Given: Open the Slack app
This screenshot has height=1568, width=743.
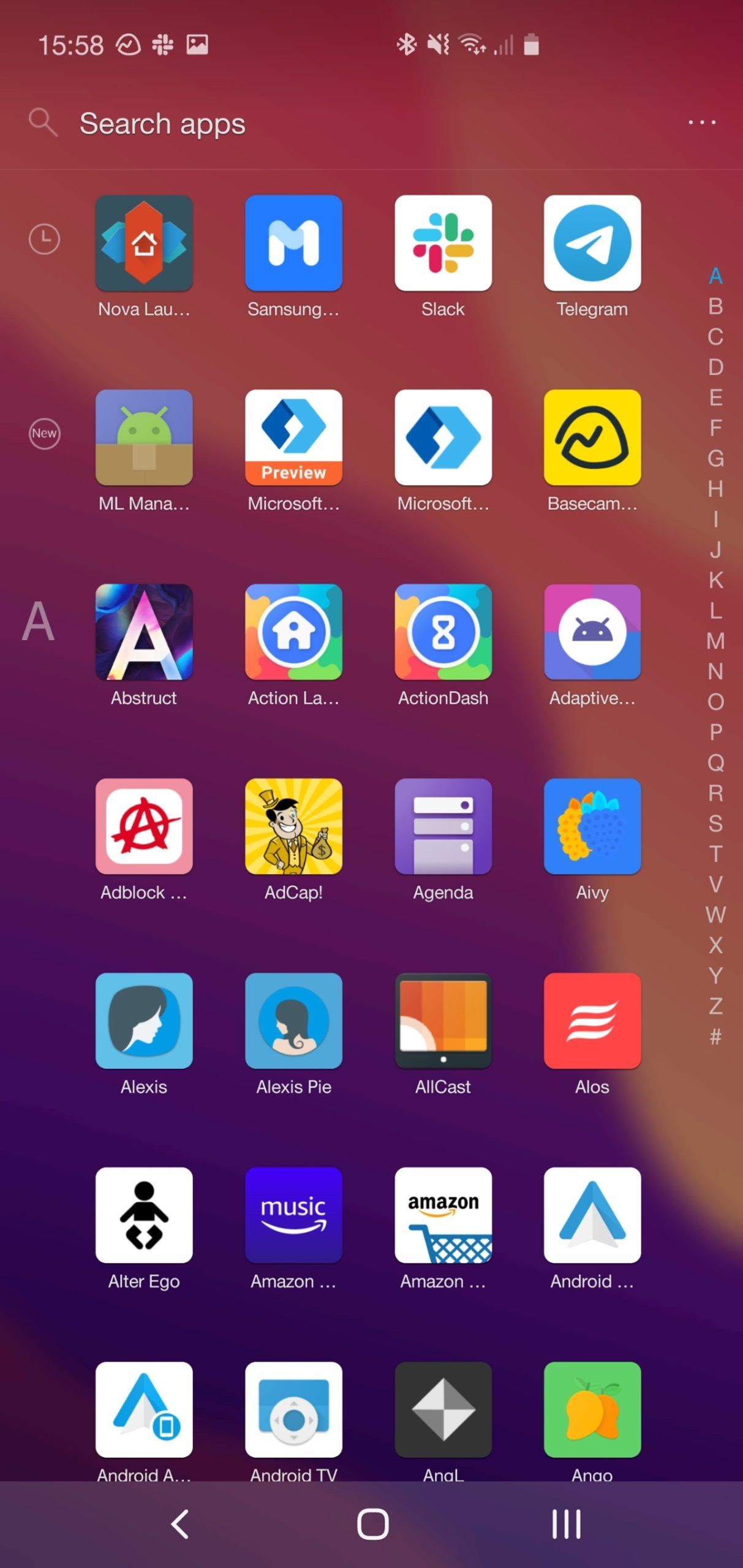Looking at the screenshot, I should 443,243.
